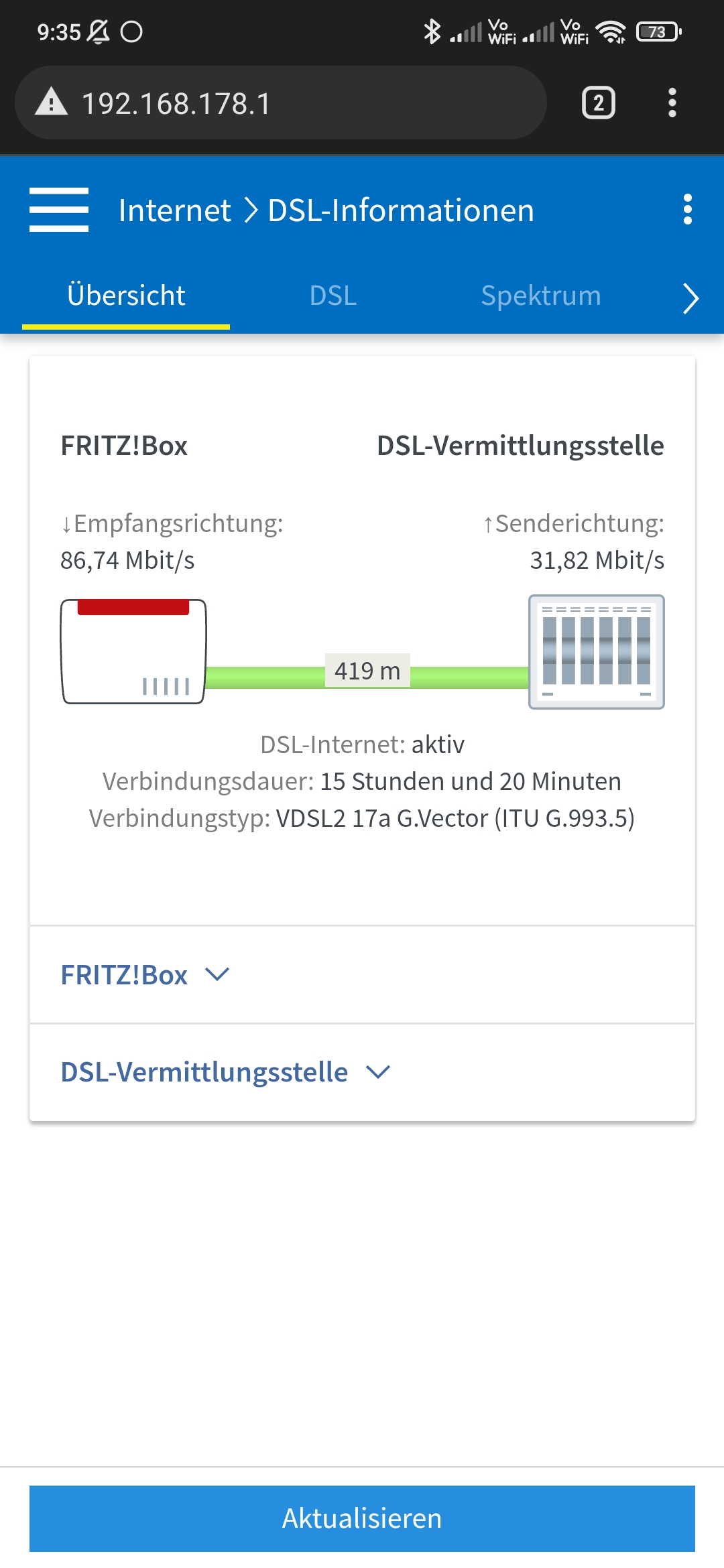Tap the 192.168.178.1 address bar
The width and height of the screenshot is (724, 1568).
280,103
